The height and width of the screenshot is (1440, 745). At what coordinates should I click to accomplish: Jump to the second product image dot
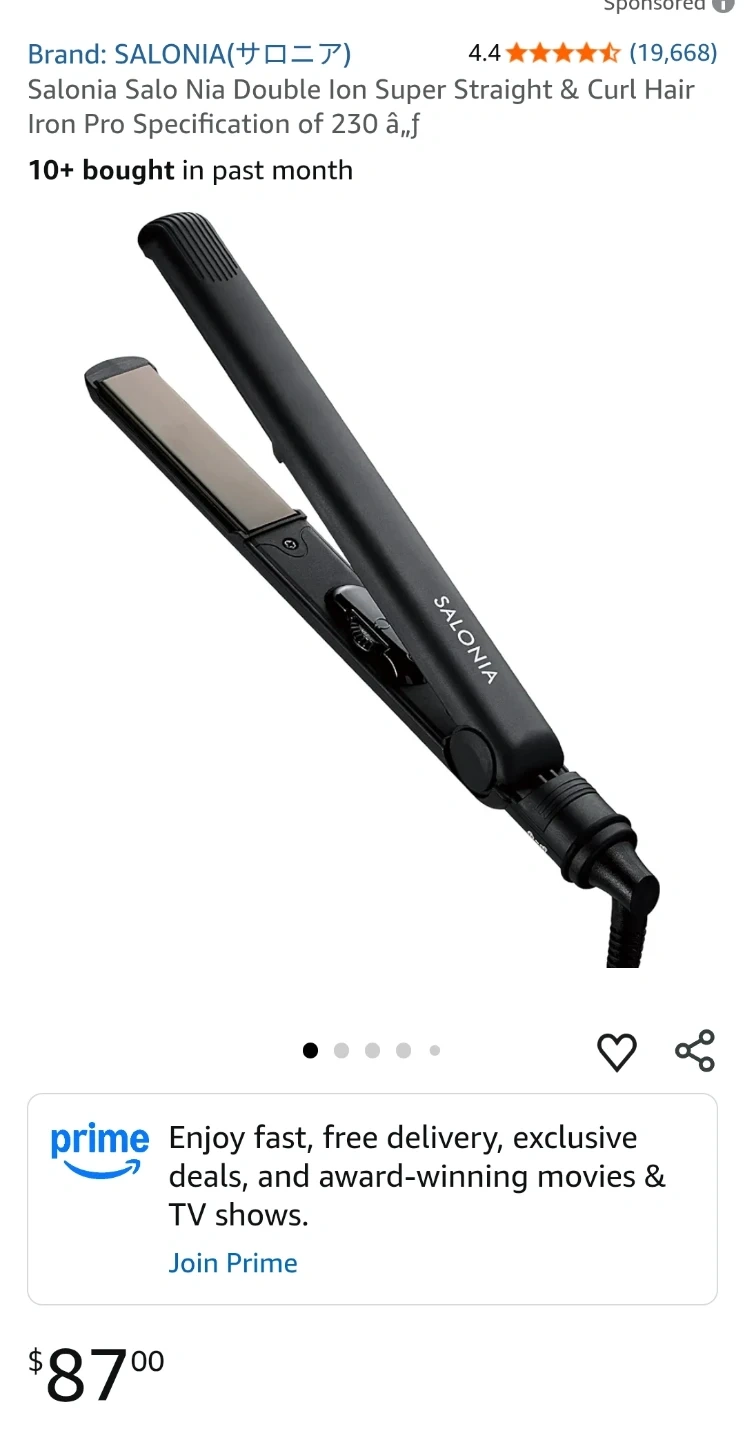[341, 1051]
